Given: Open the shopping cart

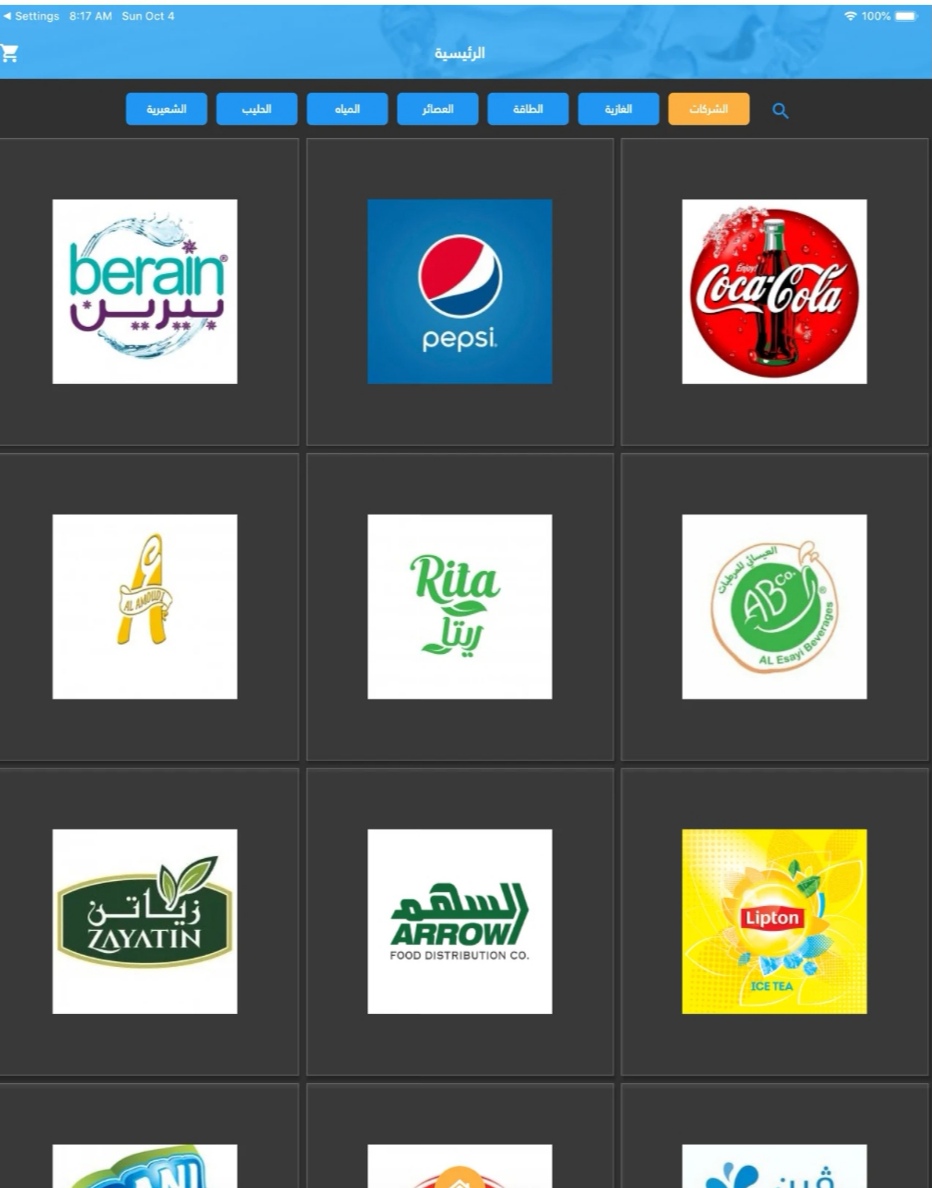Looking at the screenshot, I should coord(10,53).
